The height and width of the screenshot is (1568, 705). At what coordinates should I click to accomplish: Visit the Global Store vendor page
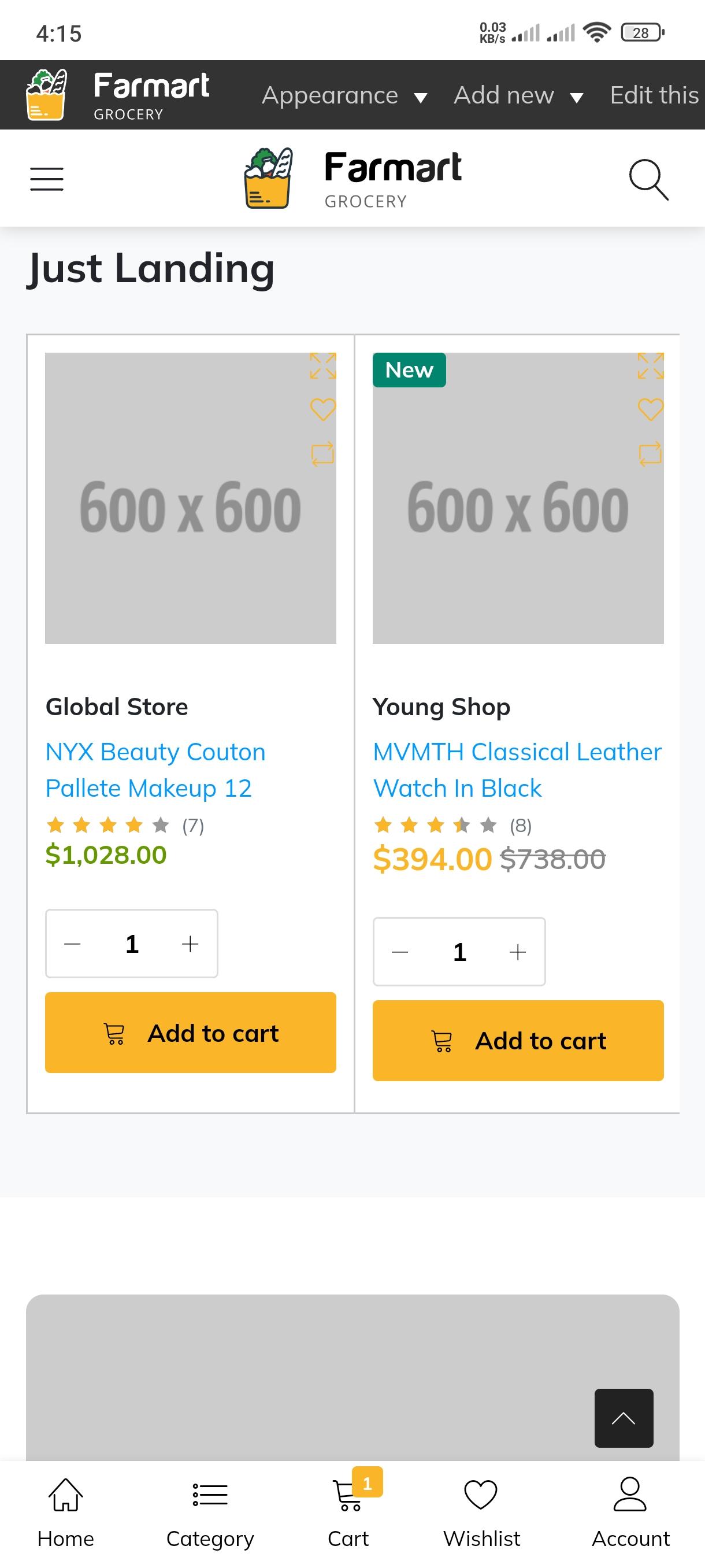coord(117,707)
